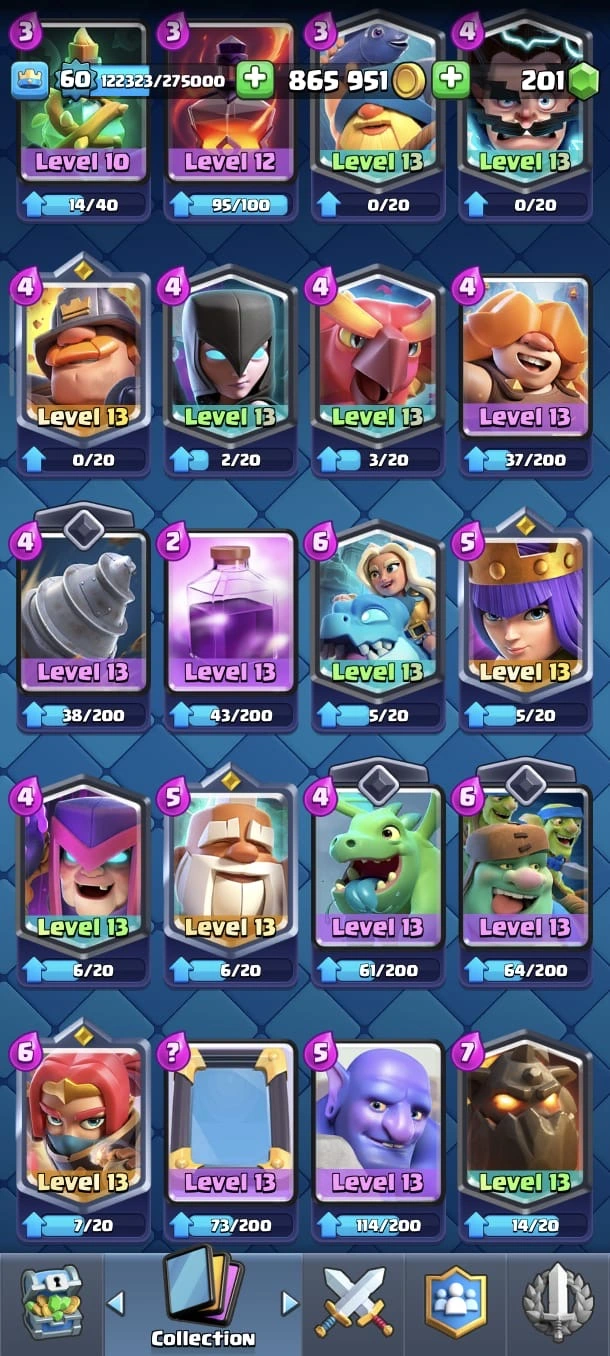The width and height of the screenshot is (610, 1356).
Task: Open the Archer Queen card with golden crown
Action: tap(524, 610)
